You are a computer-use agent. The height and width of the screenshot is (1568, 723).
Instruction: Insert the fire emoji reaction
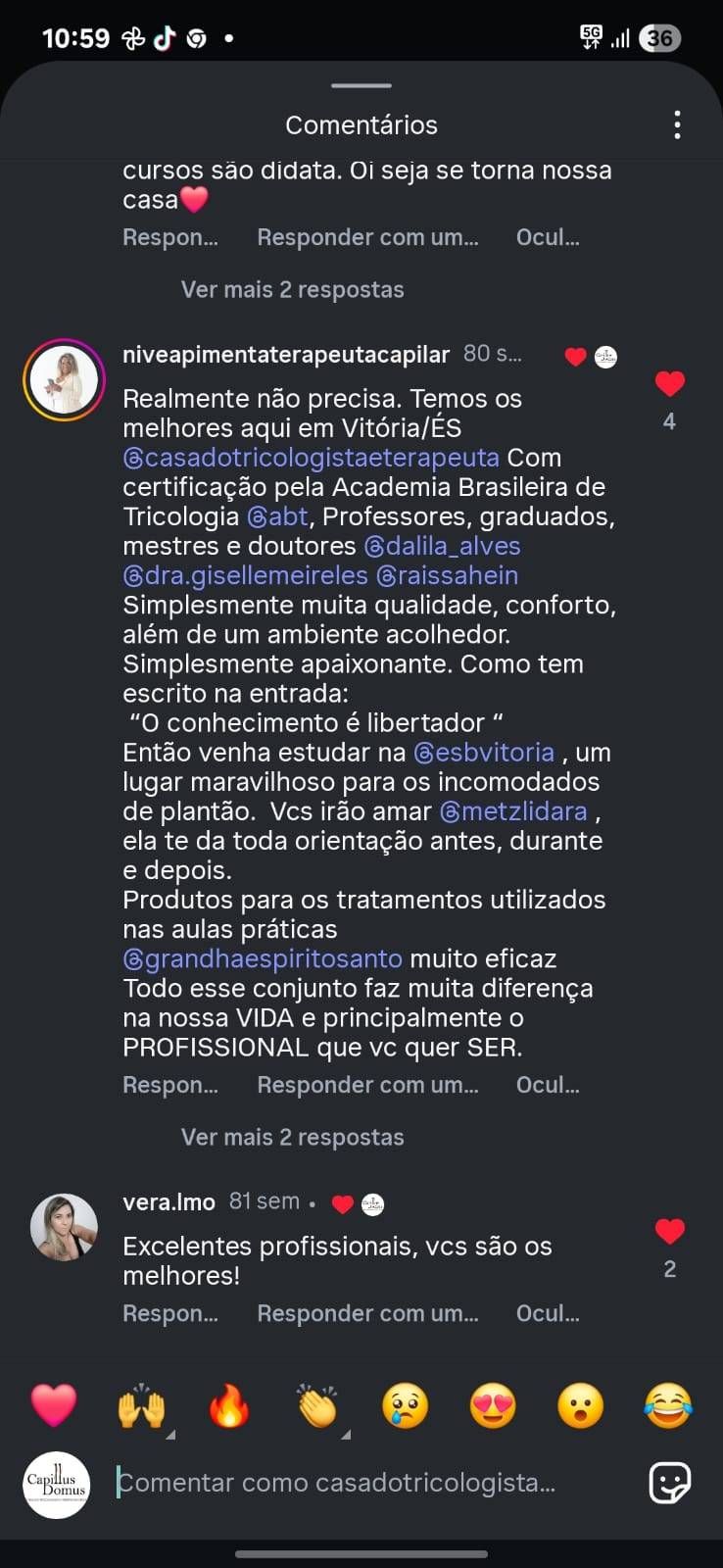(x=229, y=1408)
